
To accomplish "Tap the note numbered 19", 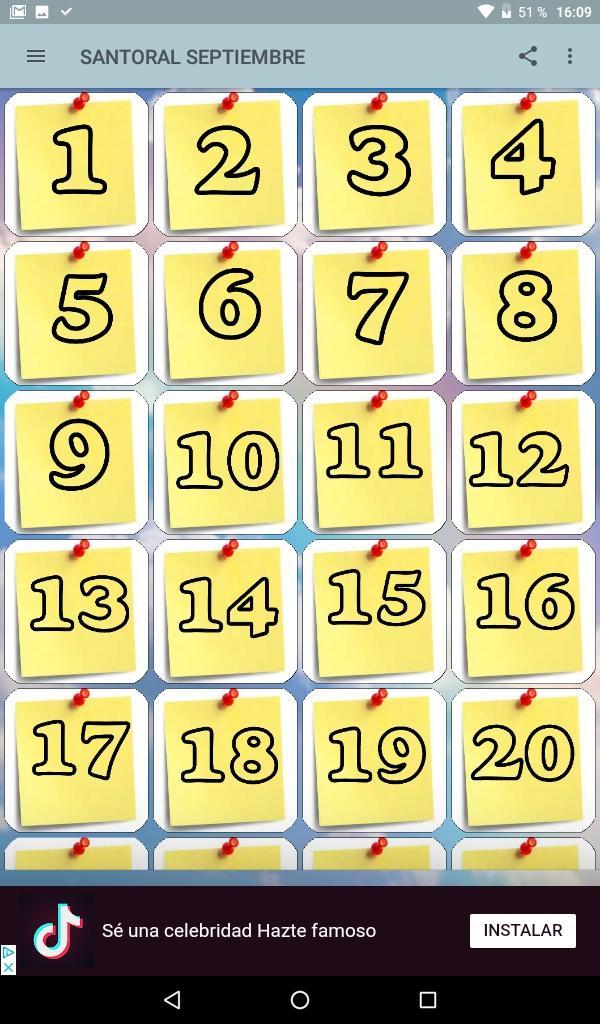I will (374, 760).
